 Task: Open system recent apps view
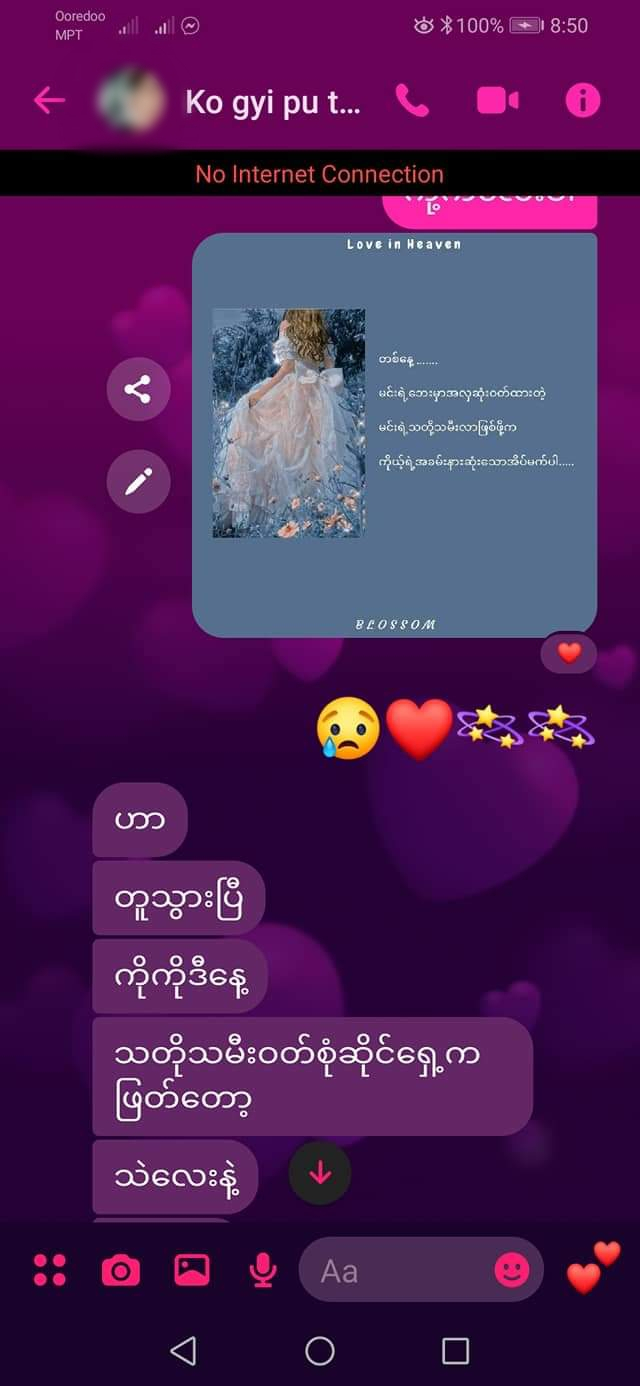click(455, 1351)
